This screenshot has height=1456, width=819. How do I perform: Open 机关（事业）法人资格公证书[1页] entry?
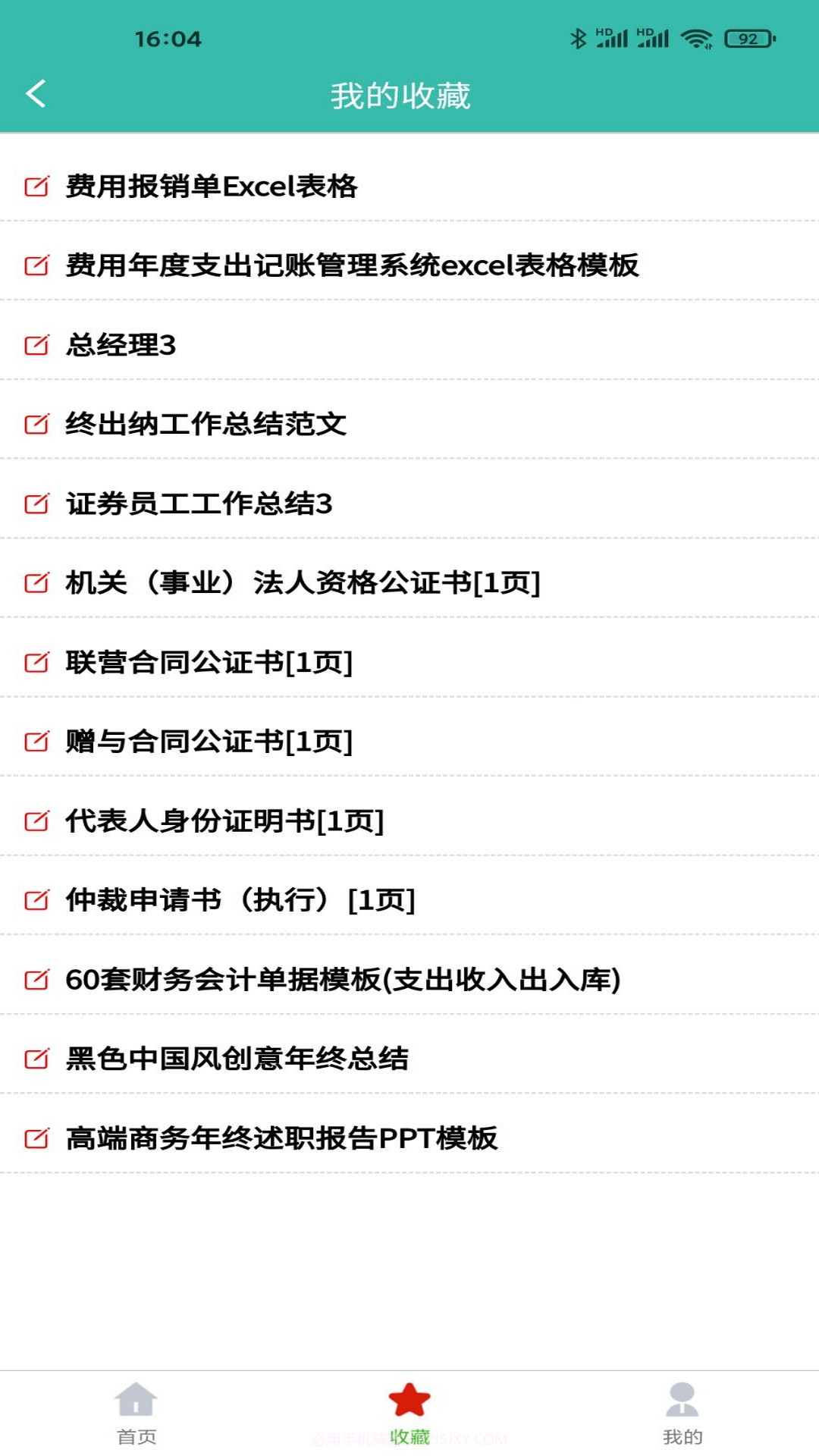point(302,583)
